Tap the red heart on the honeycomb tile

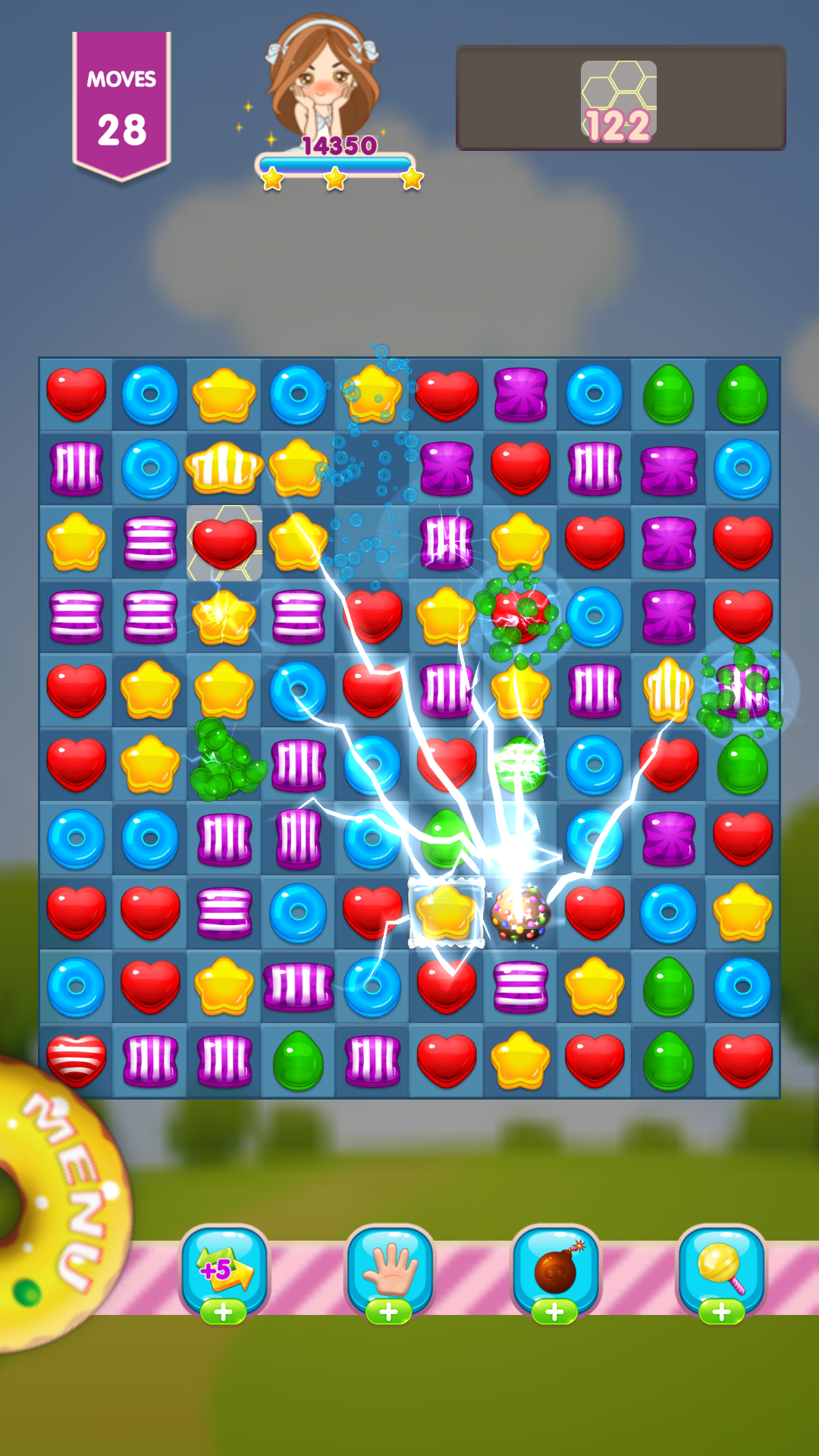tap(224, 543)
